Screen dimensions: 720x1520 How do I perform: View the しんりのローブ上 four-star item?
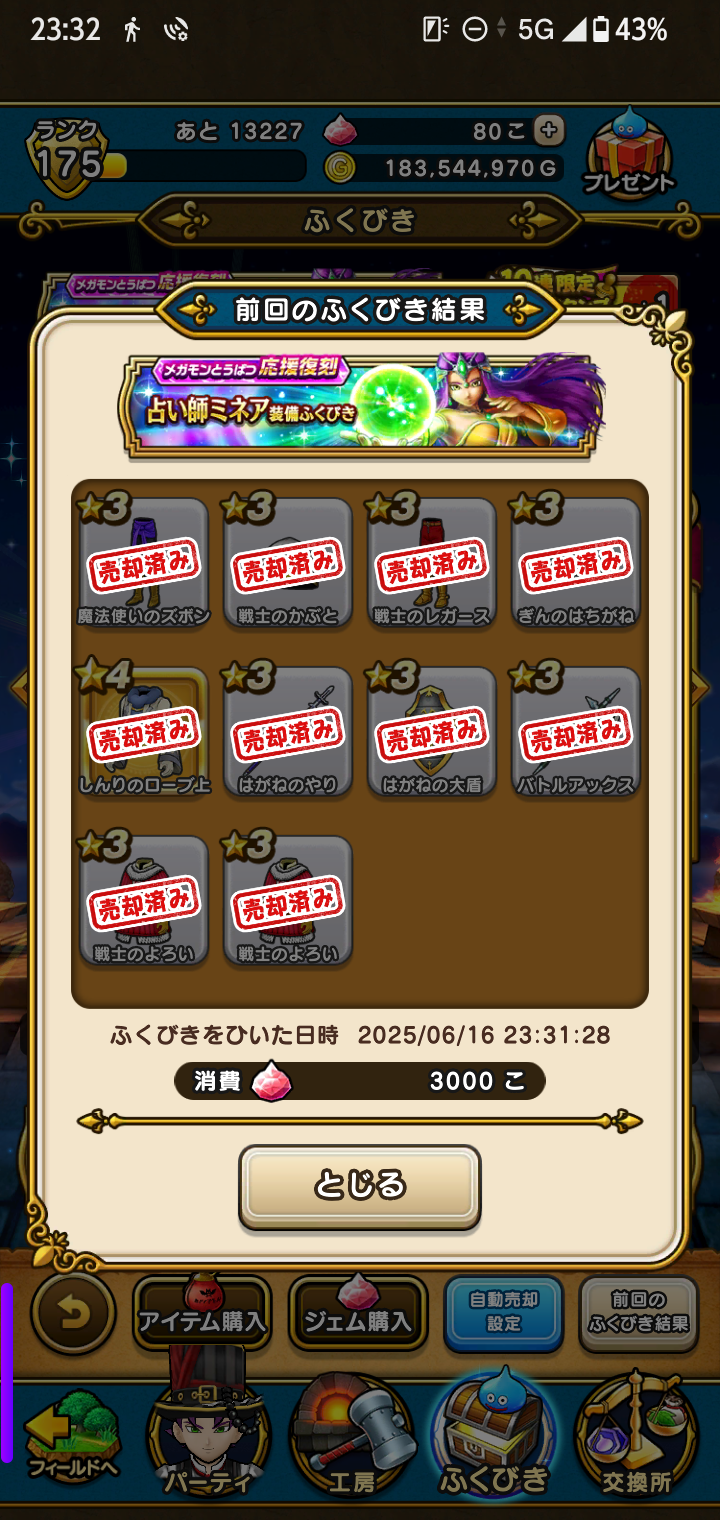tap(144, 732)
